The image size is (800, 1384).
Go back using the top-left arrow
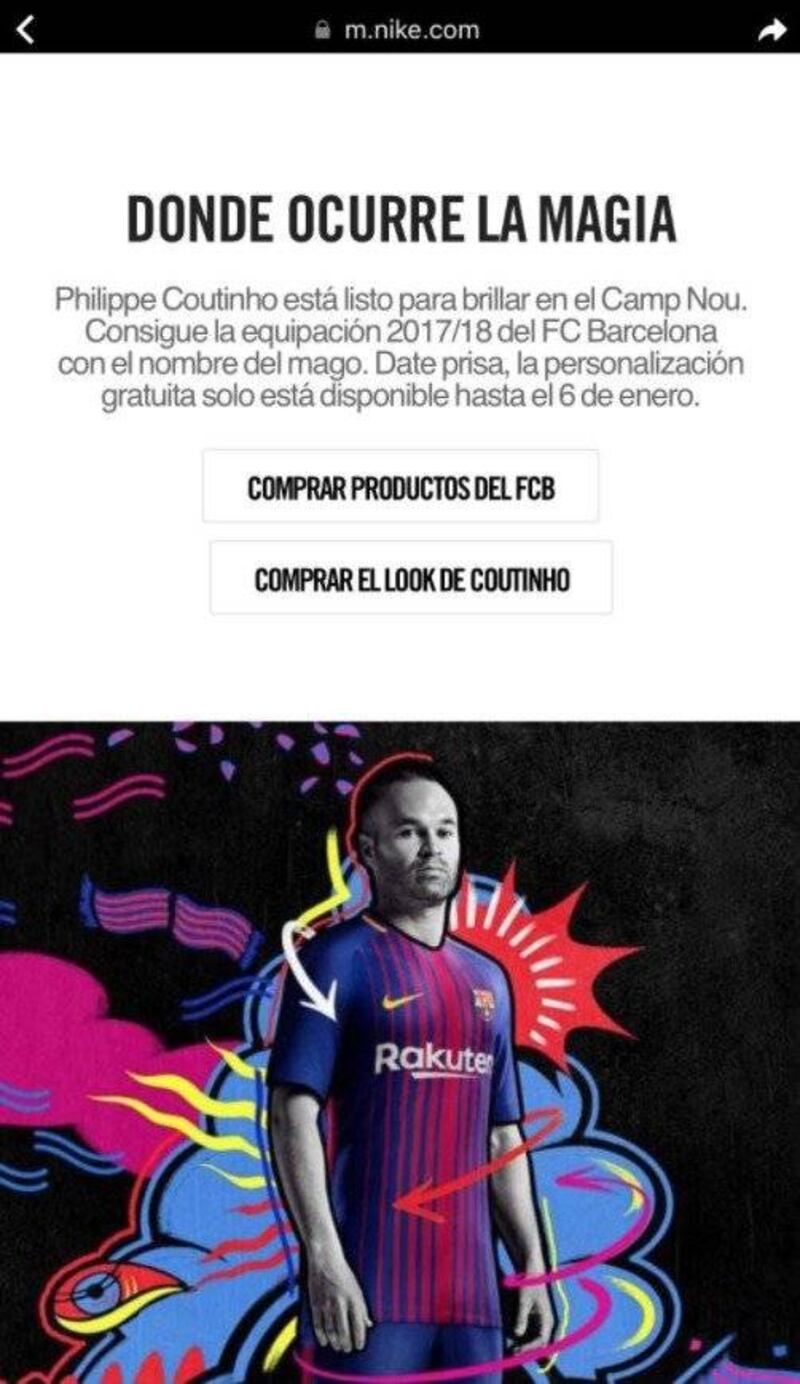26,30
